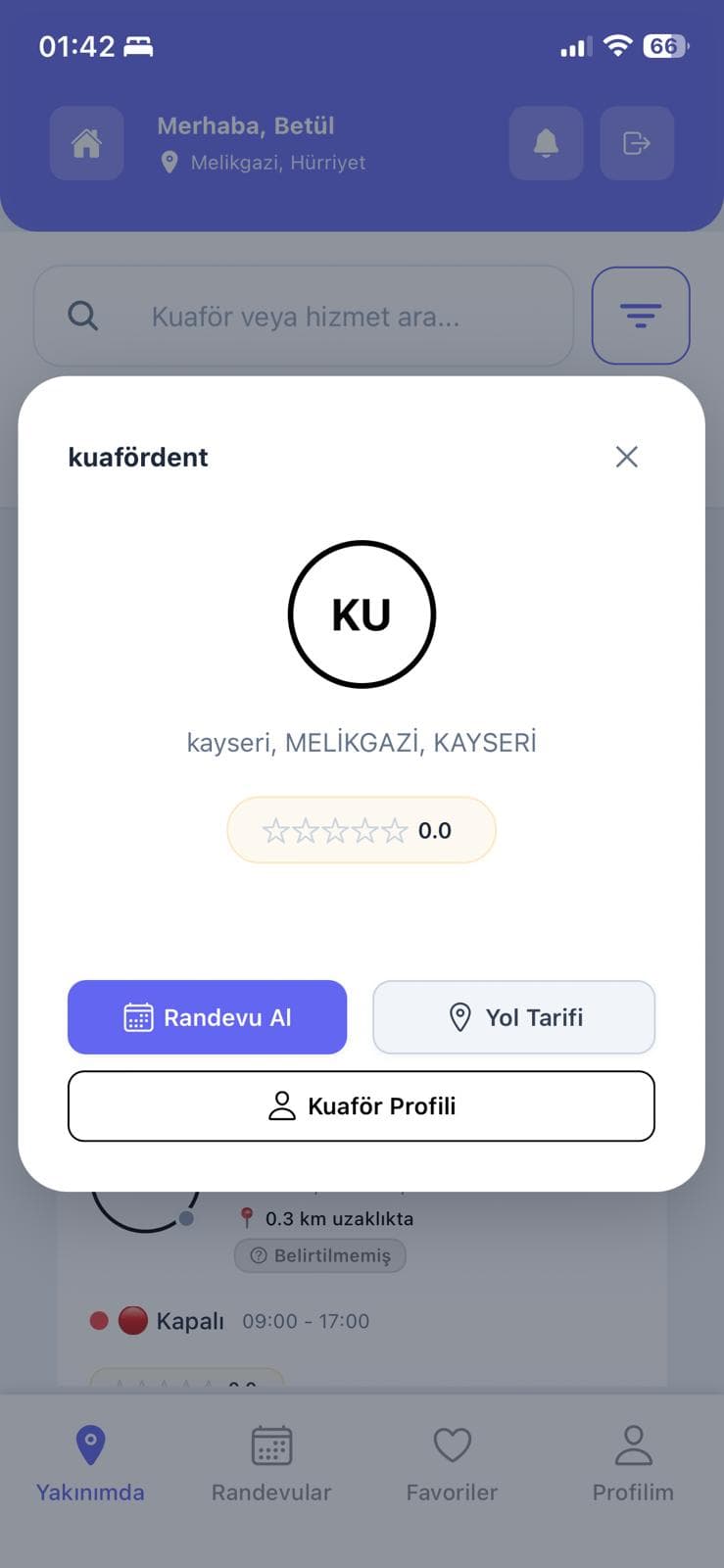Image resolution: width=724 pixels, height=1568 pixels.
Task: Tap the logout icon in the top bar
Action: [x=636, y=143]
